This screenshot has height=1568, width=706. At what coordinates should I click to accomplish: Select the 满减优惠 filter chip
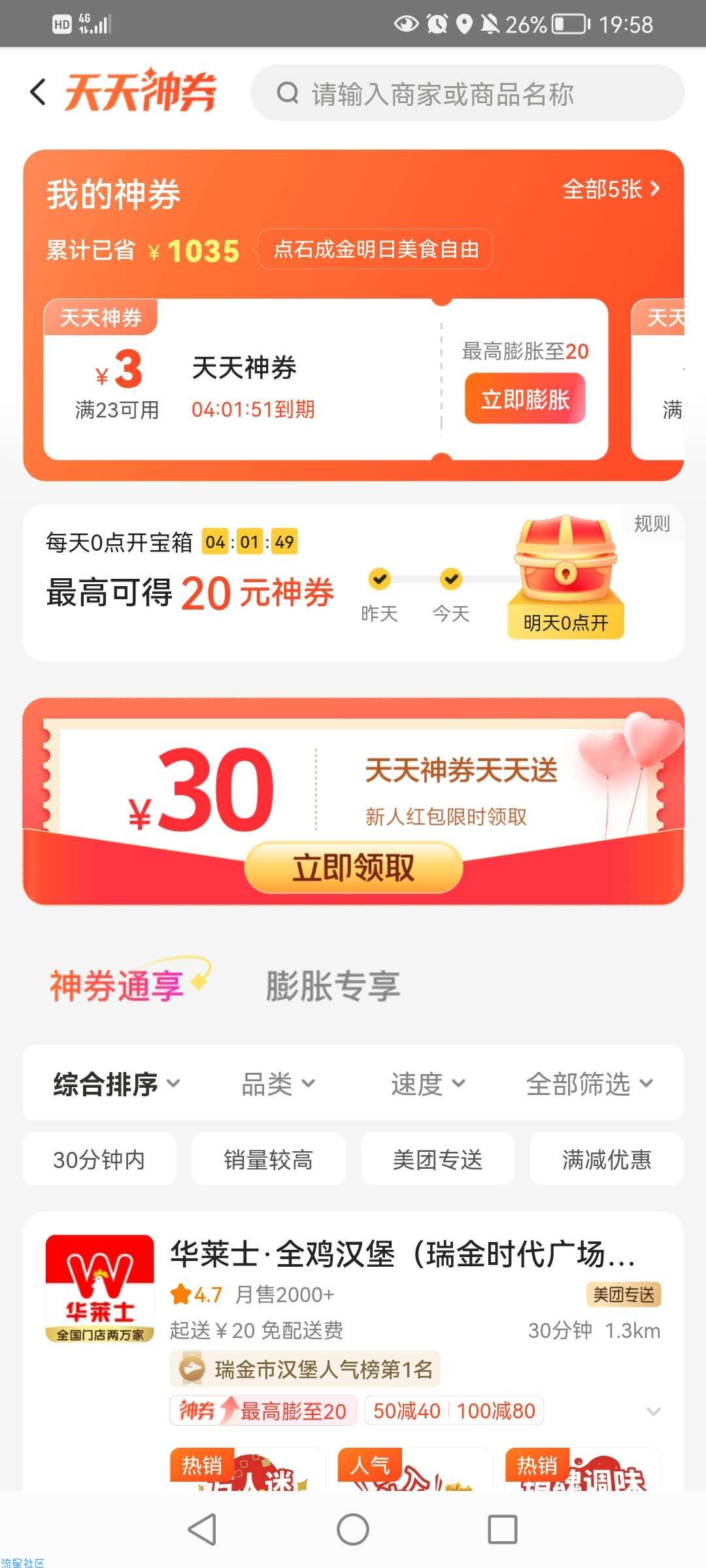[x=606, y=1160]
